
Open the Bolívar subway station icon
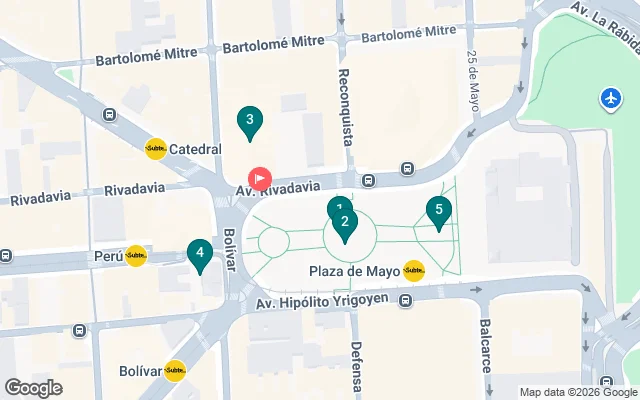pos(175,370)
